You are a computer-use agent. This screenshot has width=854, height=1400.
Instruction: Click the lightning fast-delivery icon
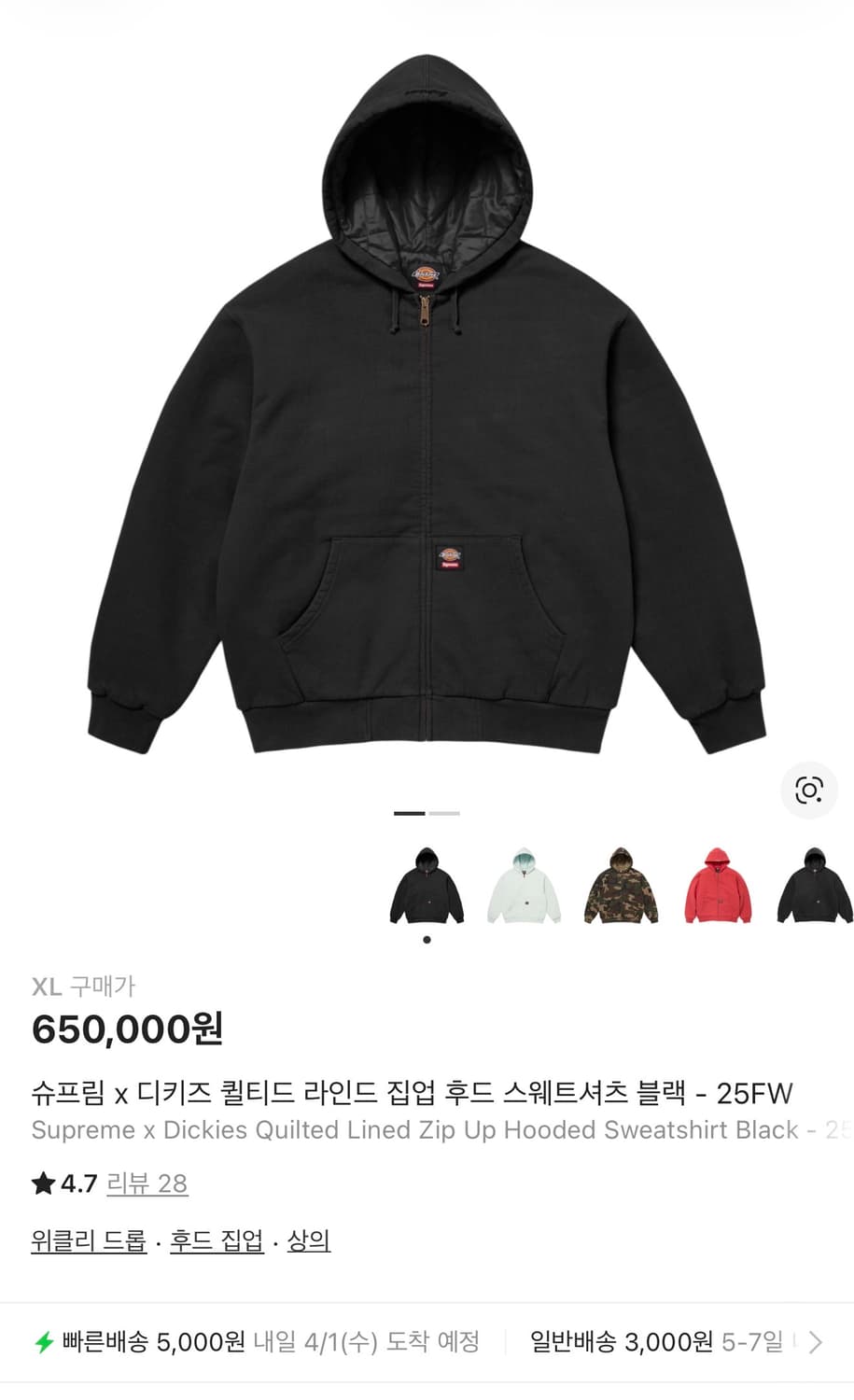click(43, 1342)
